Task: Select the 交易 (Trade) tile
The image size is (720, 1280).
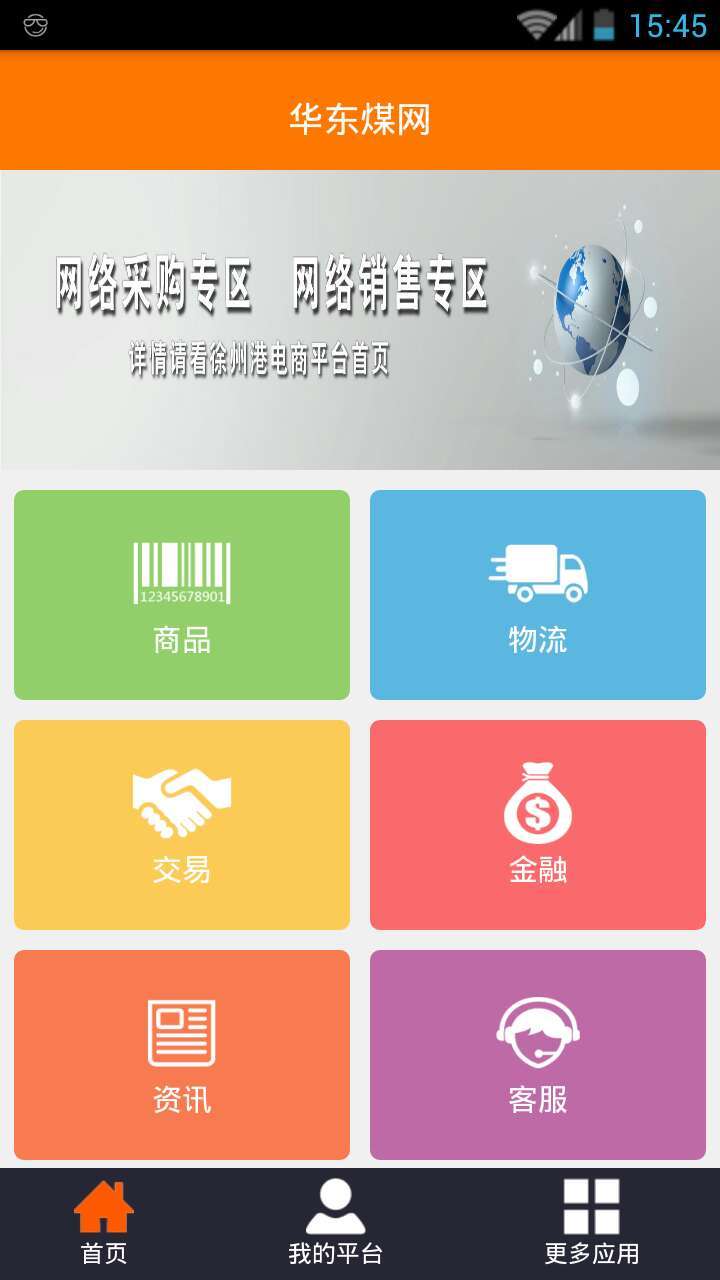Action: click(182, 825)
